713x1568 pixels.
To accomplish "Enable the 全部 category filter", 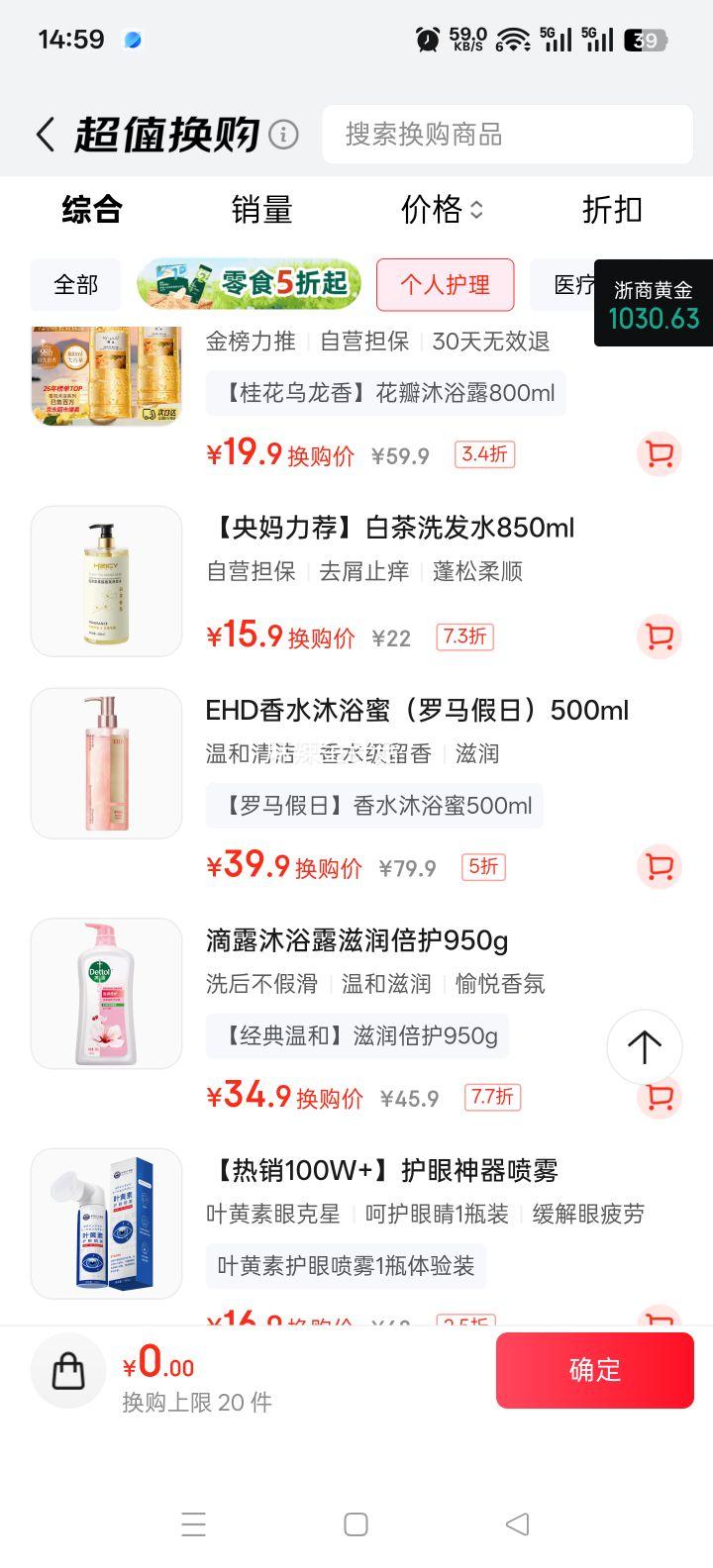I will pos(75,284).
